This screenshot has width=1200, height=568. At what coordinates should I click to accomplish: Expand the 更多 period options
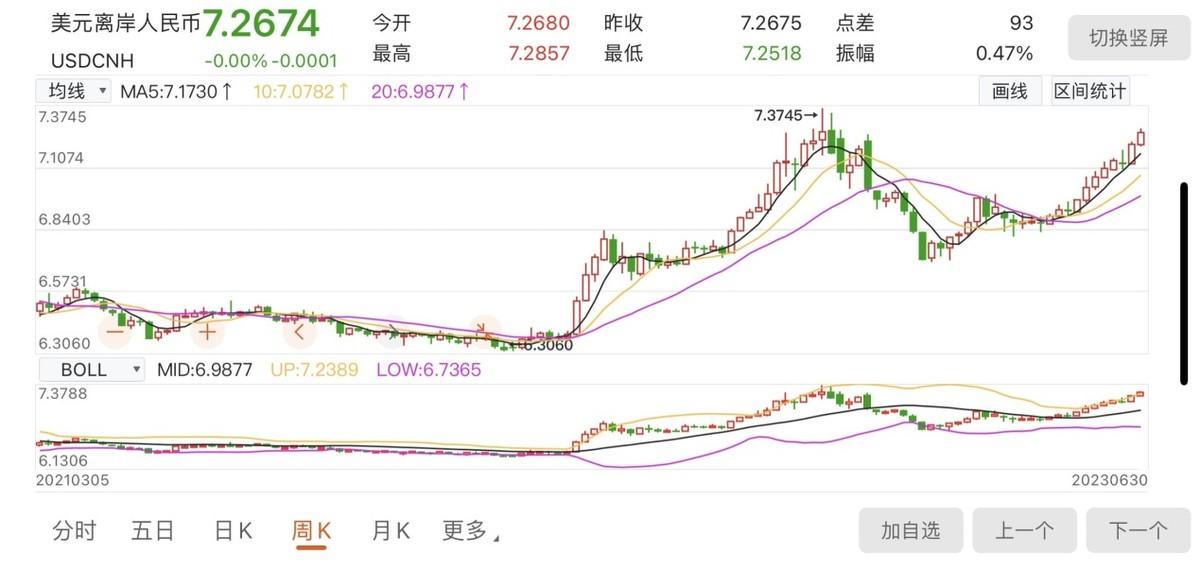coord(468,530)
